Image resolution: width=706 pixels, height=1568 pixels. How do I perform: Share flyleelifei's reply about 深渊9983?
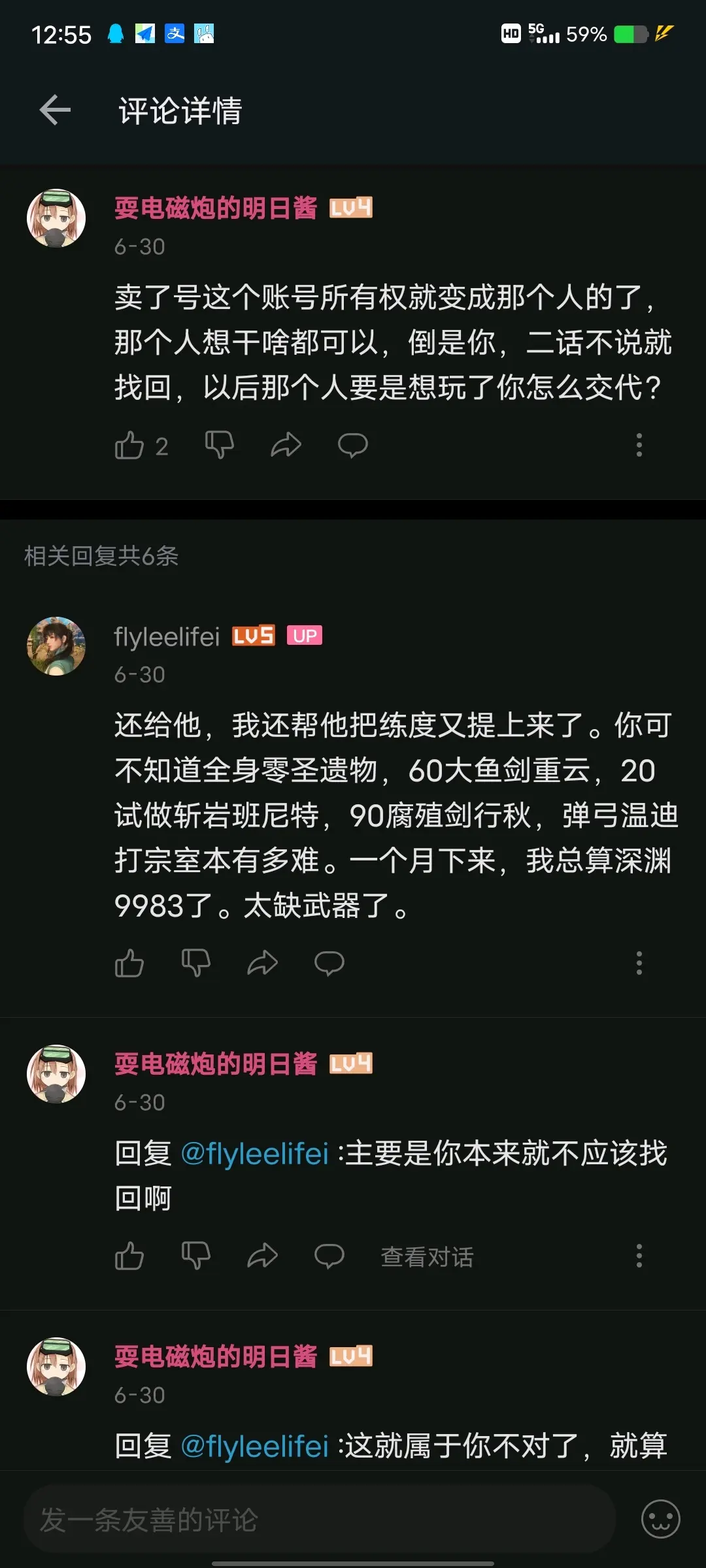coord(262,963)
